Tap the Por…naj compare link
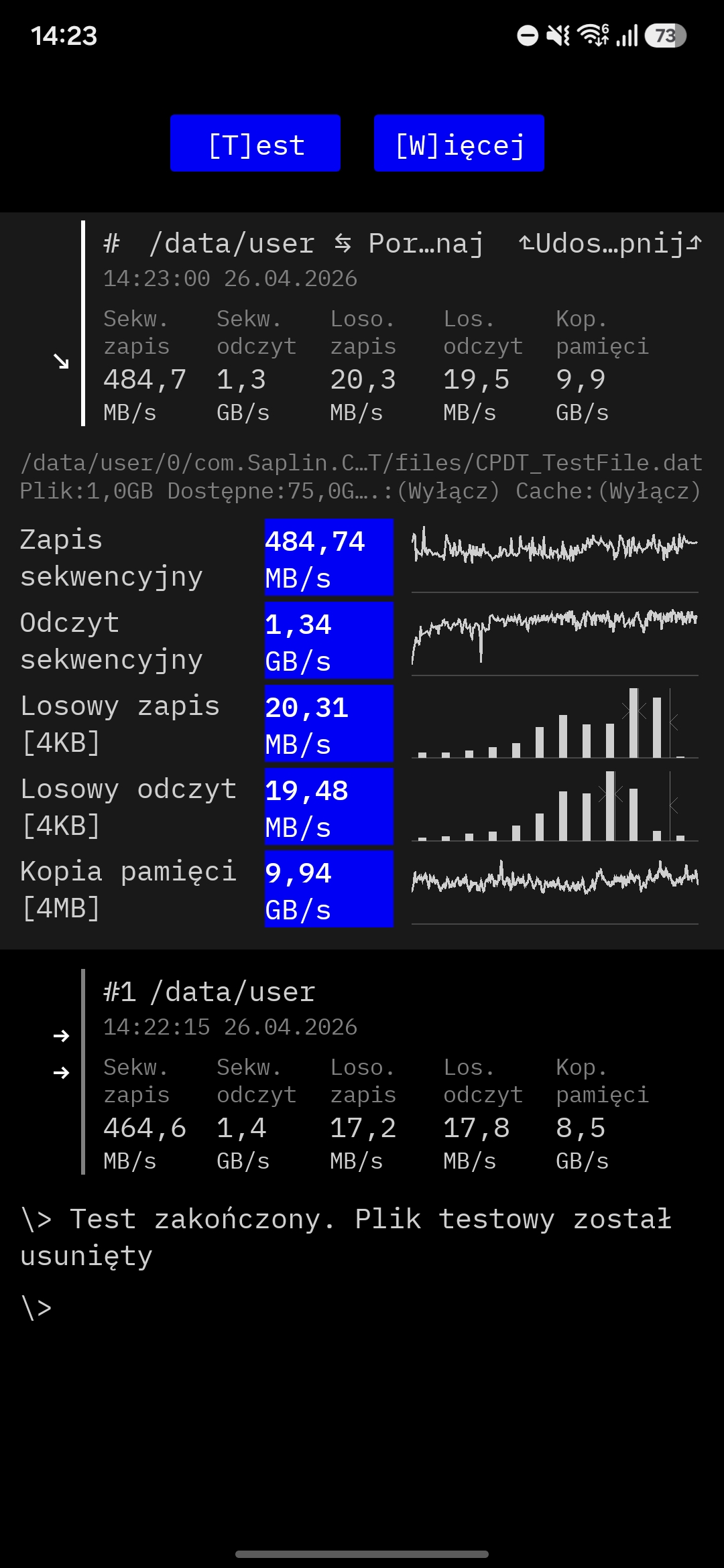724x1568 pixels. click(x=409, y=243)
